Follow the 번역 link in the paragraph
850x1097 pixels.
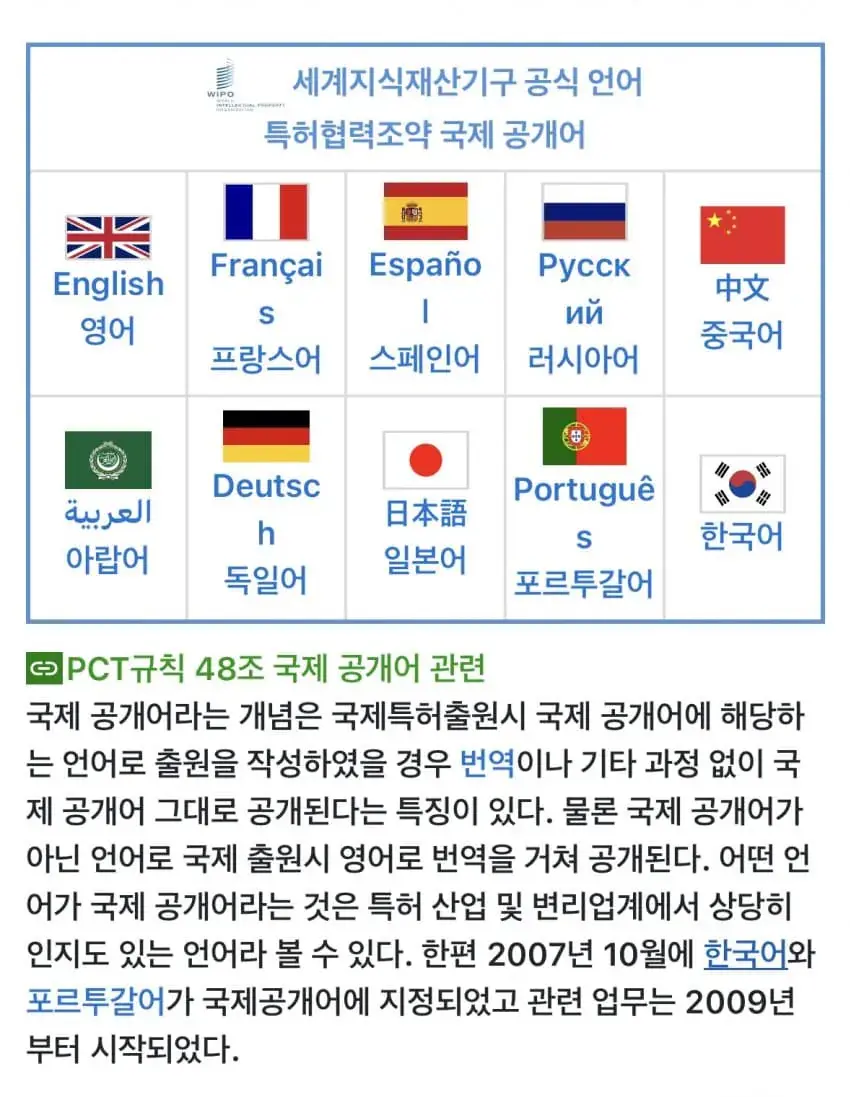(x=487, y=764)
